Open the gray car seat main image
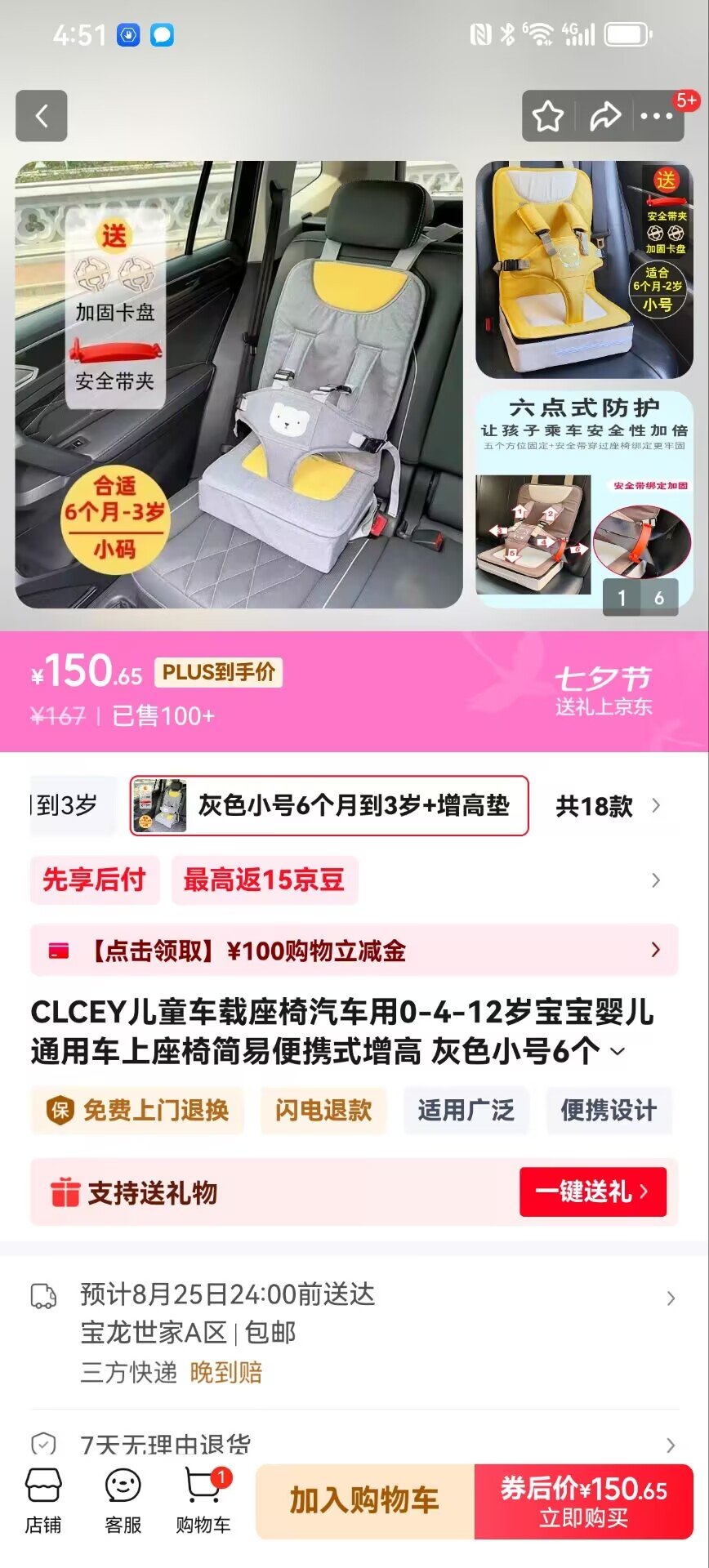The height and width of the screenshot is (1568, 709). [x=239, y=385]
